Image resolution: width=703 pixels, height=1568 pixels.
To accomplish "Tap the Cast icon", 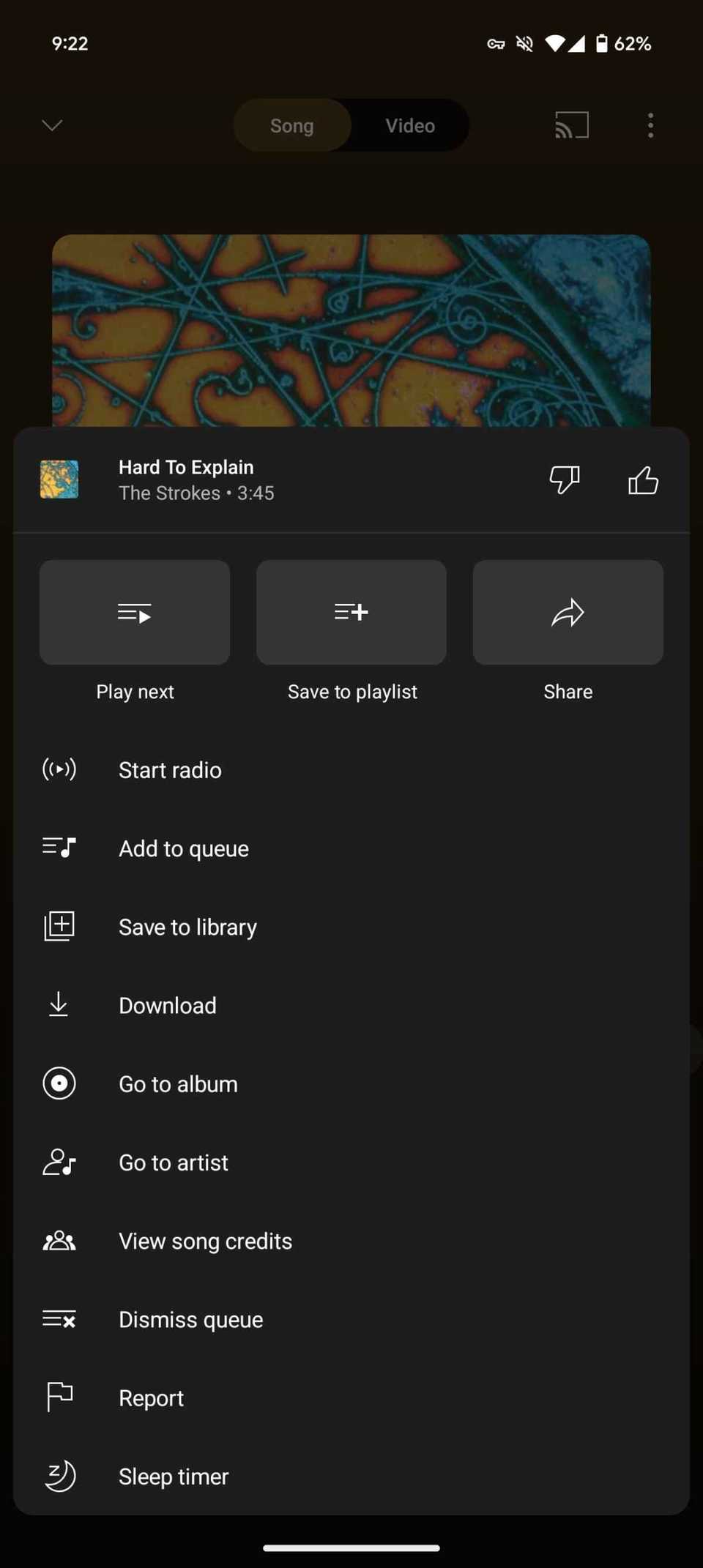I will point(571,125).
